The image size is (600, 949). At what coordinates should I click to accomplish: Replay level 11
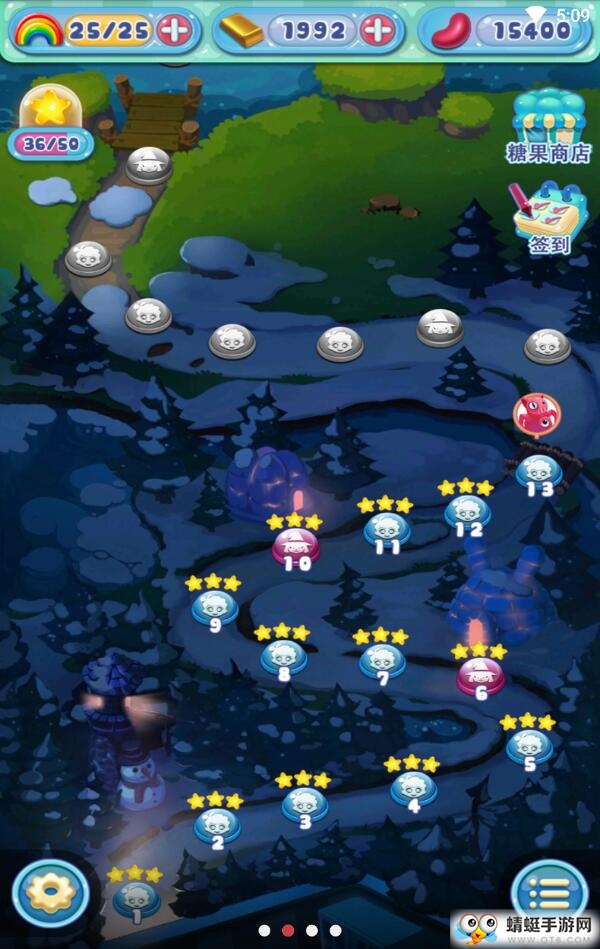(386, 529)
